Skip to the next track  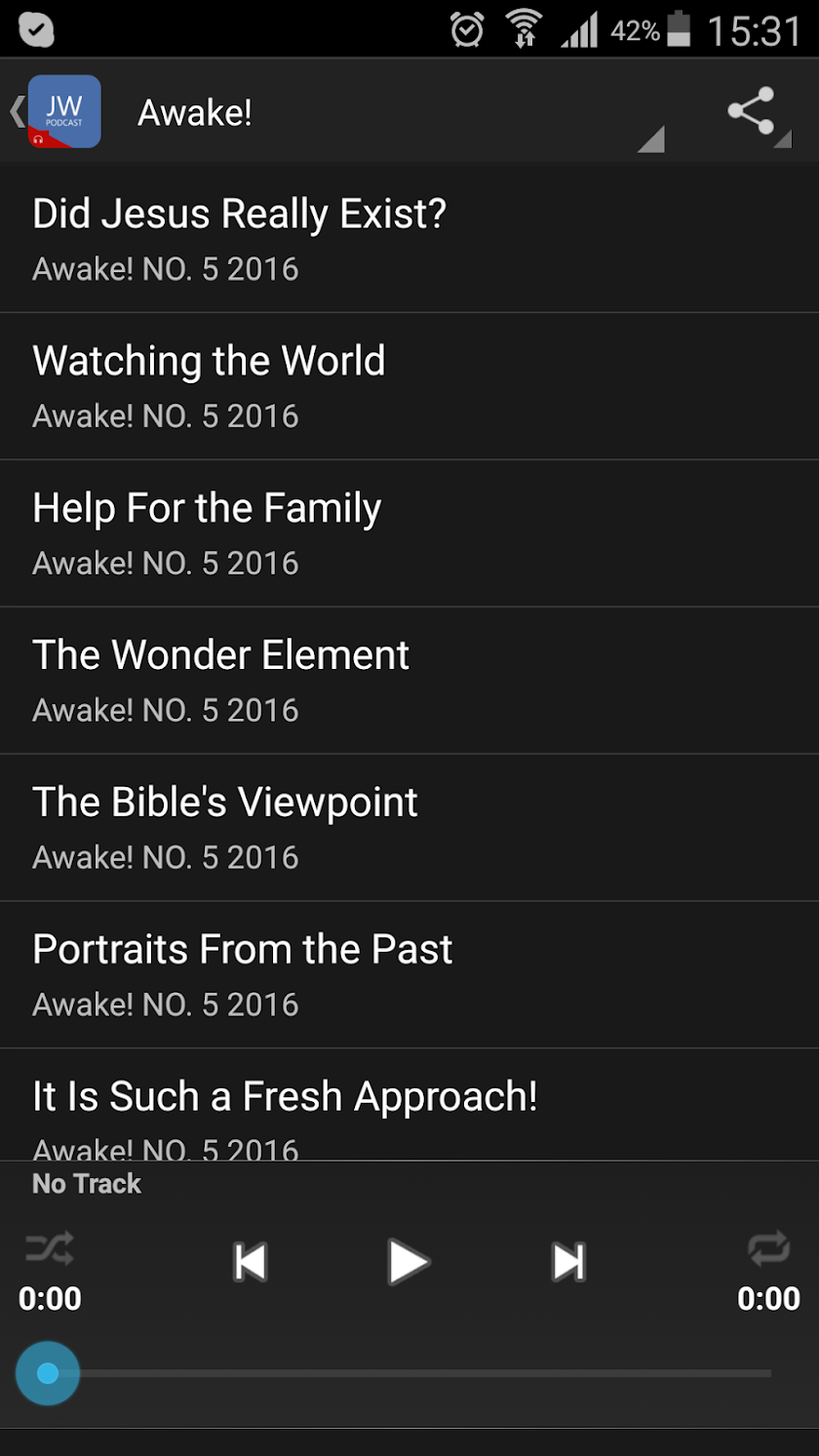tap(567, 1262)
